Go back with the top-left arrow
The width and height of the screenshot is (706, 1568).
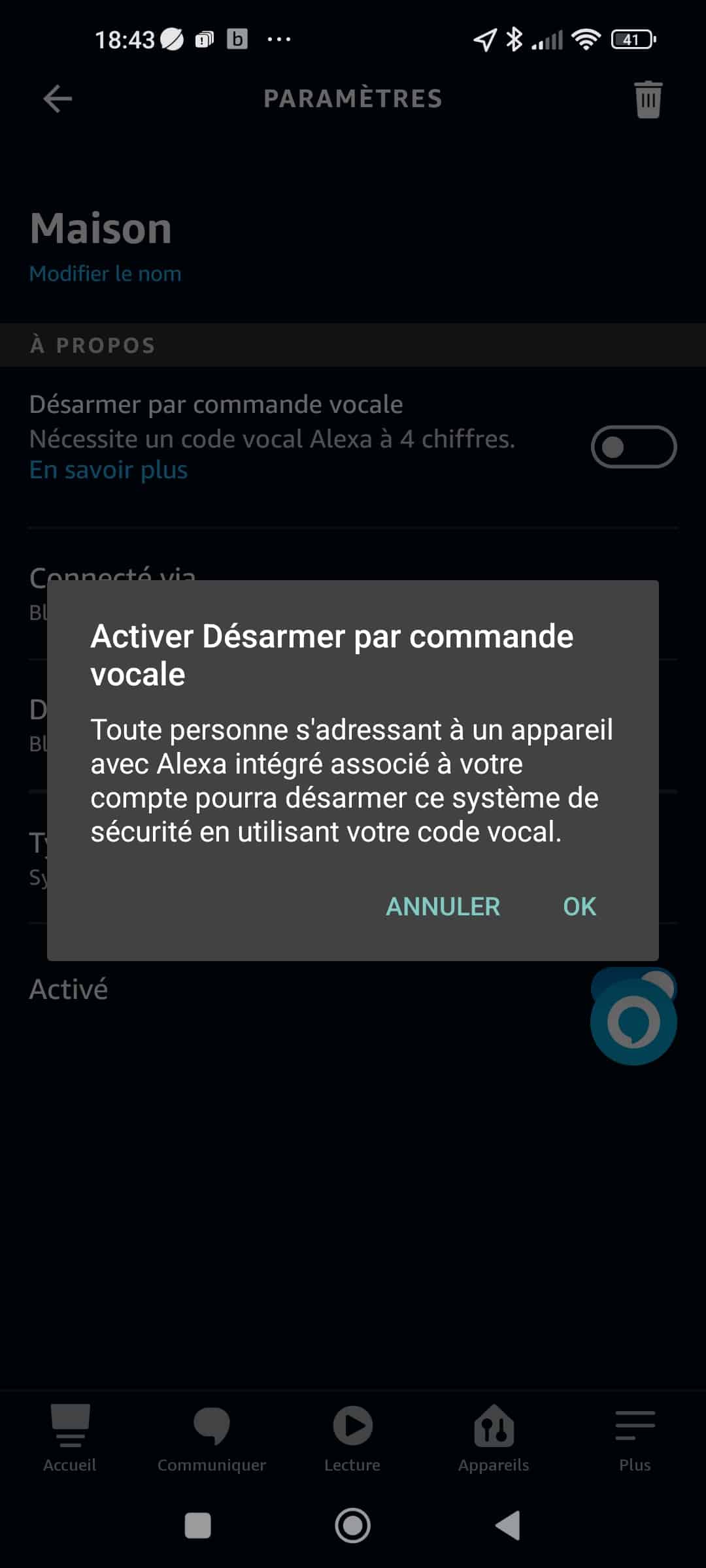tap(58, 99)
